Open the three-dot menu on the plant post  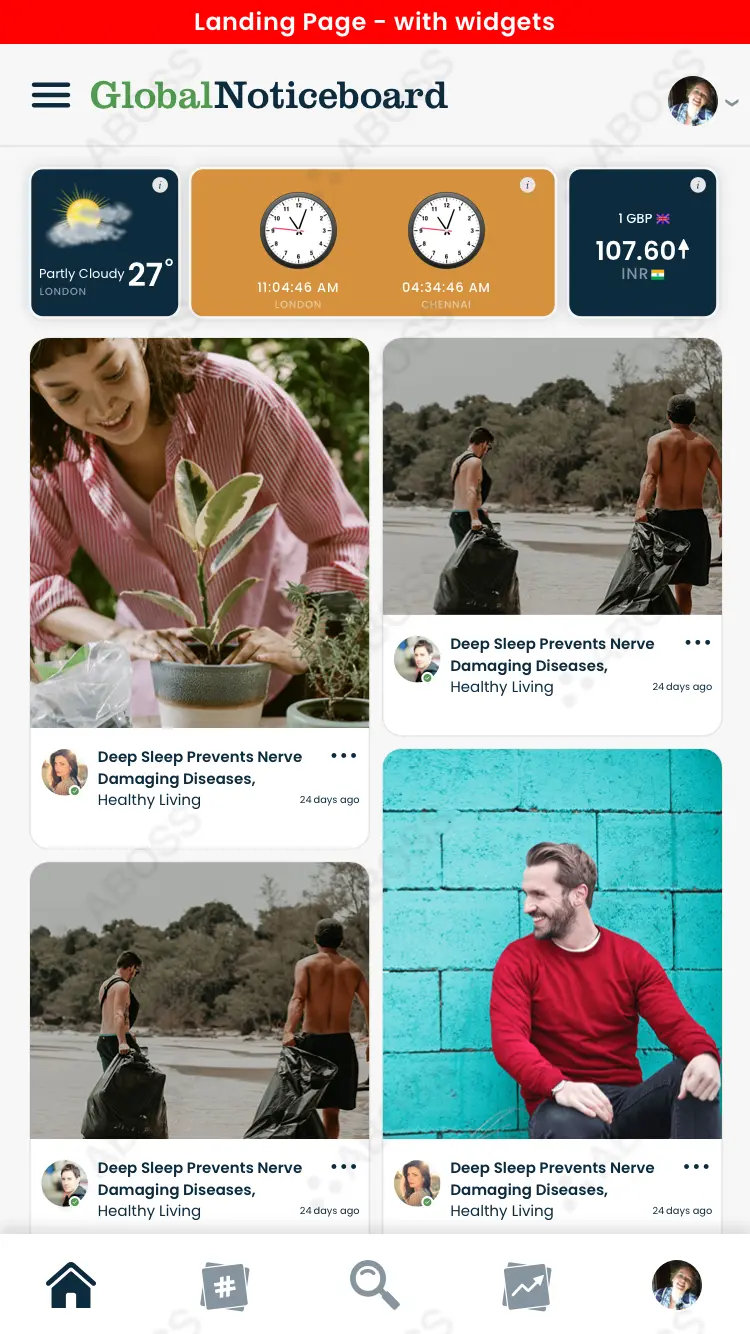[x=343, y=756]
